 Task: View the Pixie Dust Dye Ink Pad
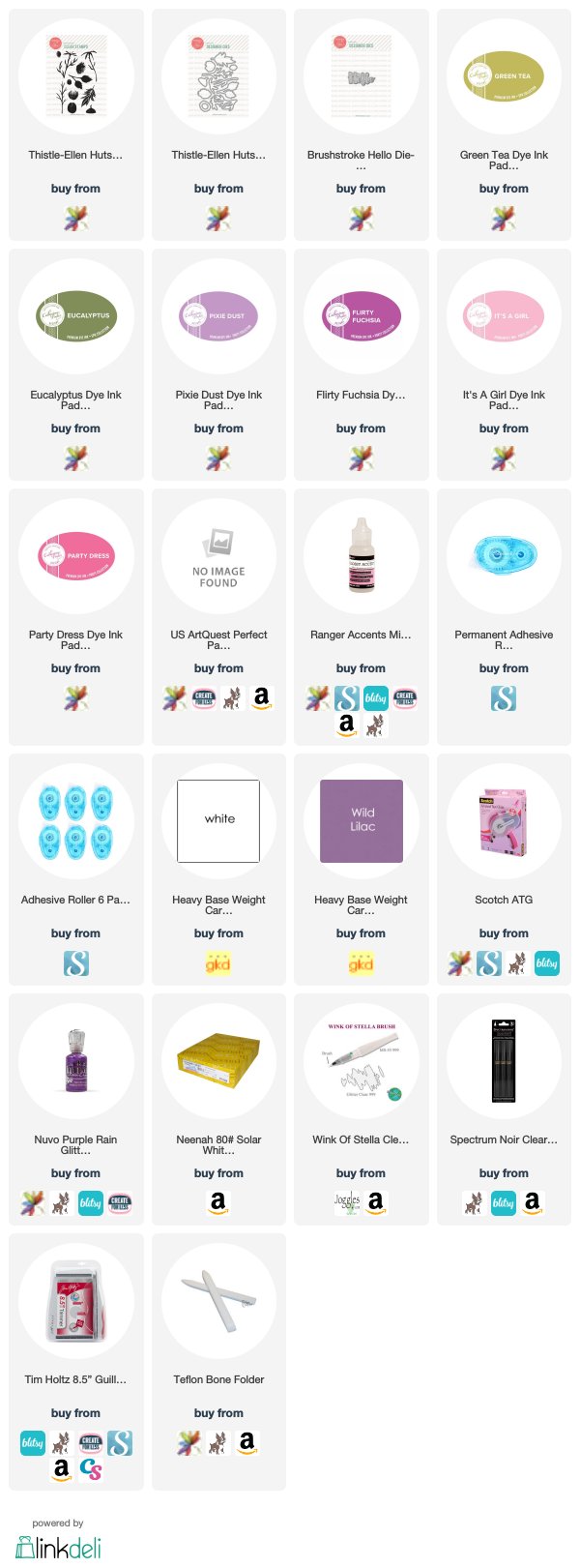point(218,316)
